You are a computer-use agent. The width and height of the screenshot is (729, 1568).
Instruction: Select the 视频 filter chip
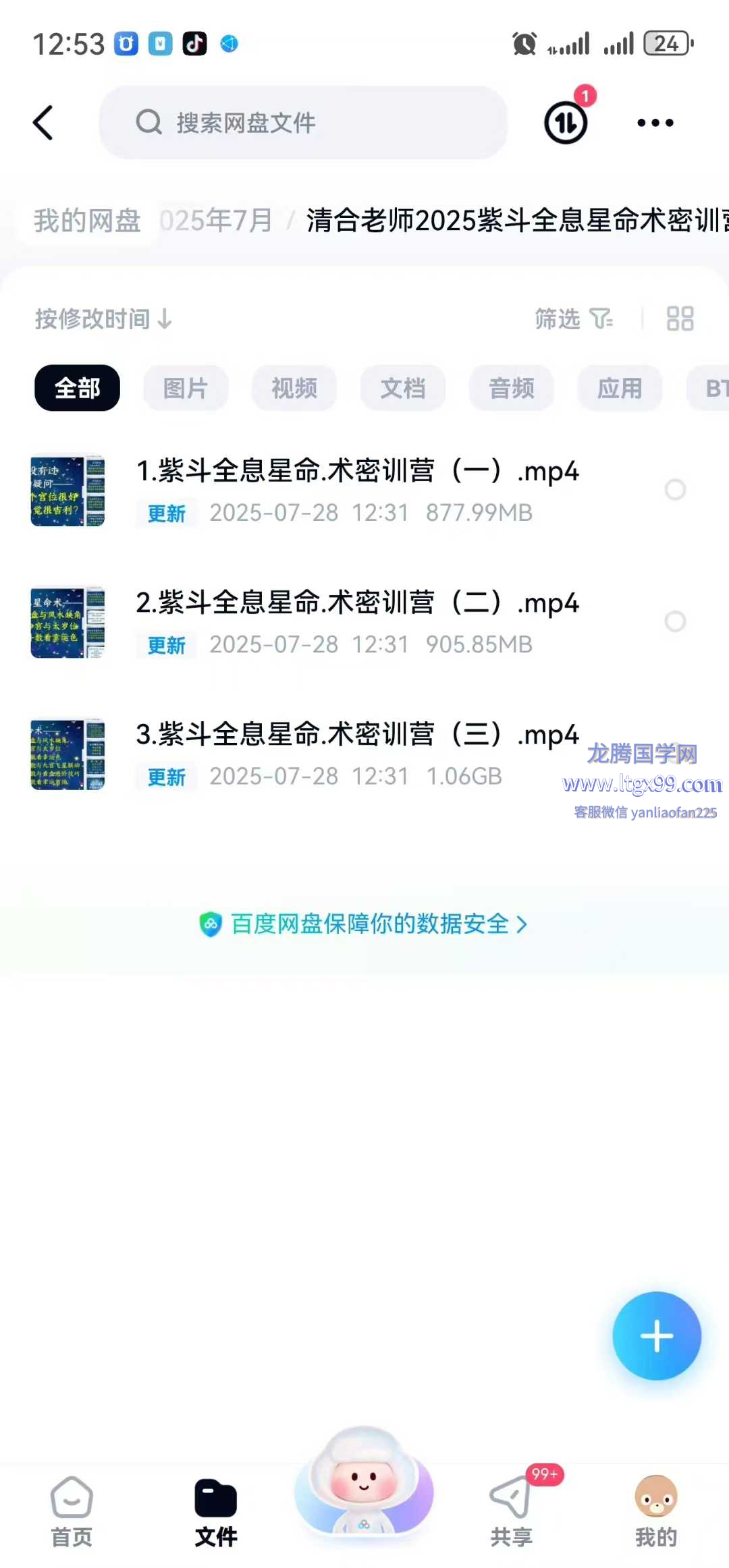[294, 389]
